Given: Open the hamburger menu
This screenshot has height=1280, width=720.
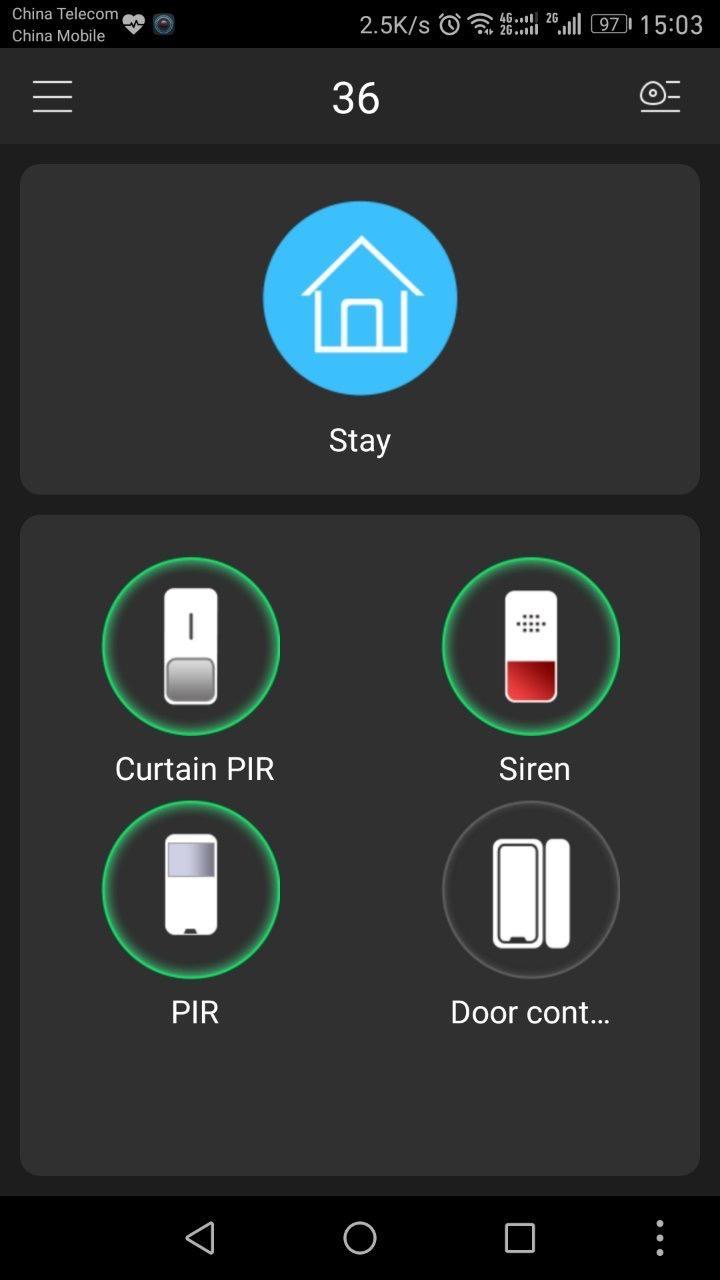Looking at the screenshot, I should click(52, 97).
